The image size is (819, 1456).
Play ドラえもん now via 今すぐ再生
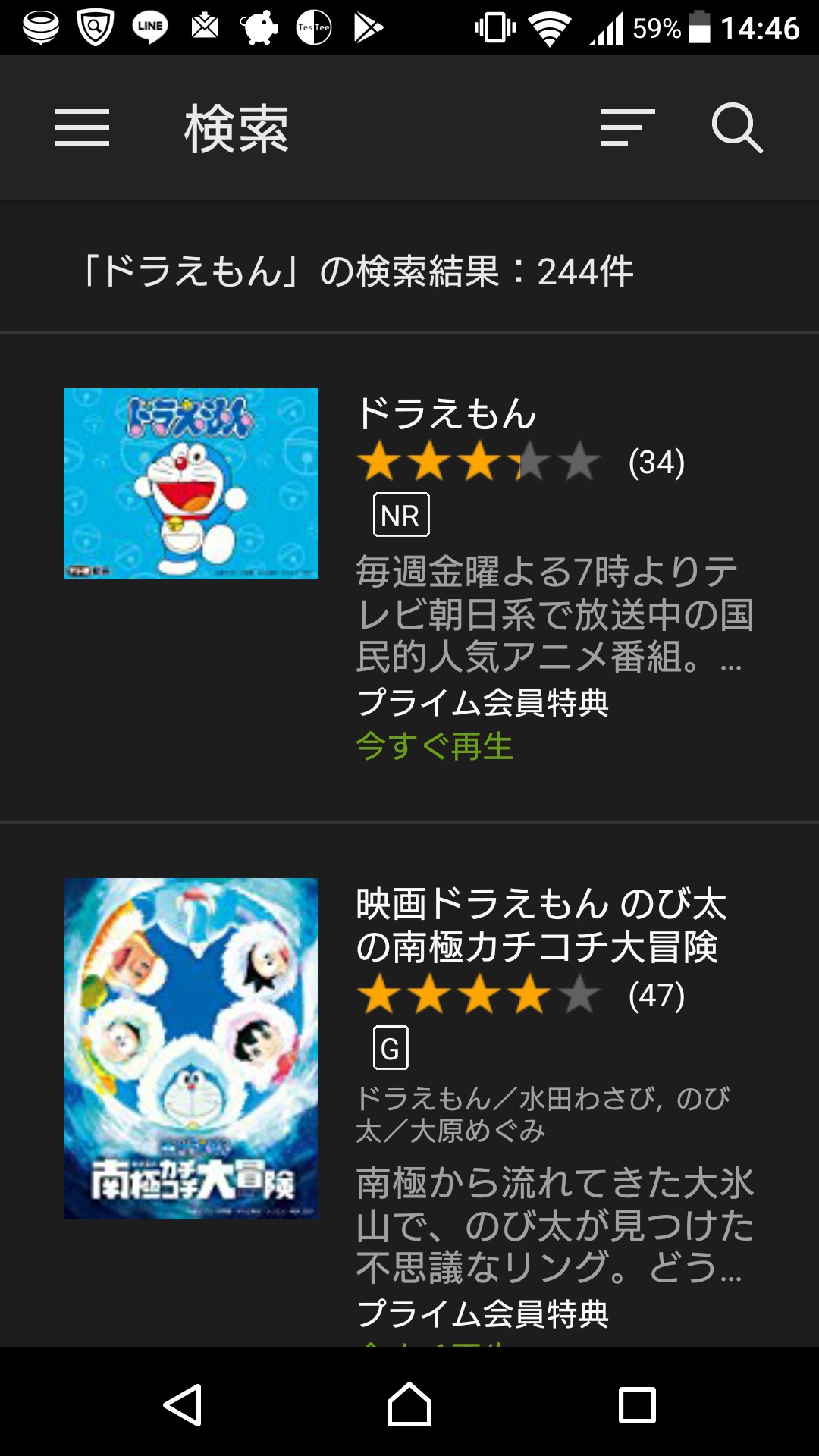(435, 746)
